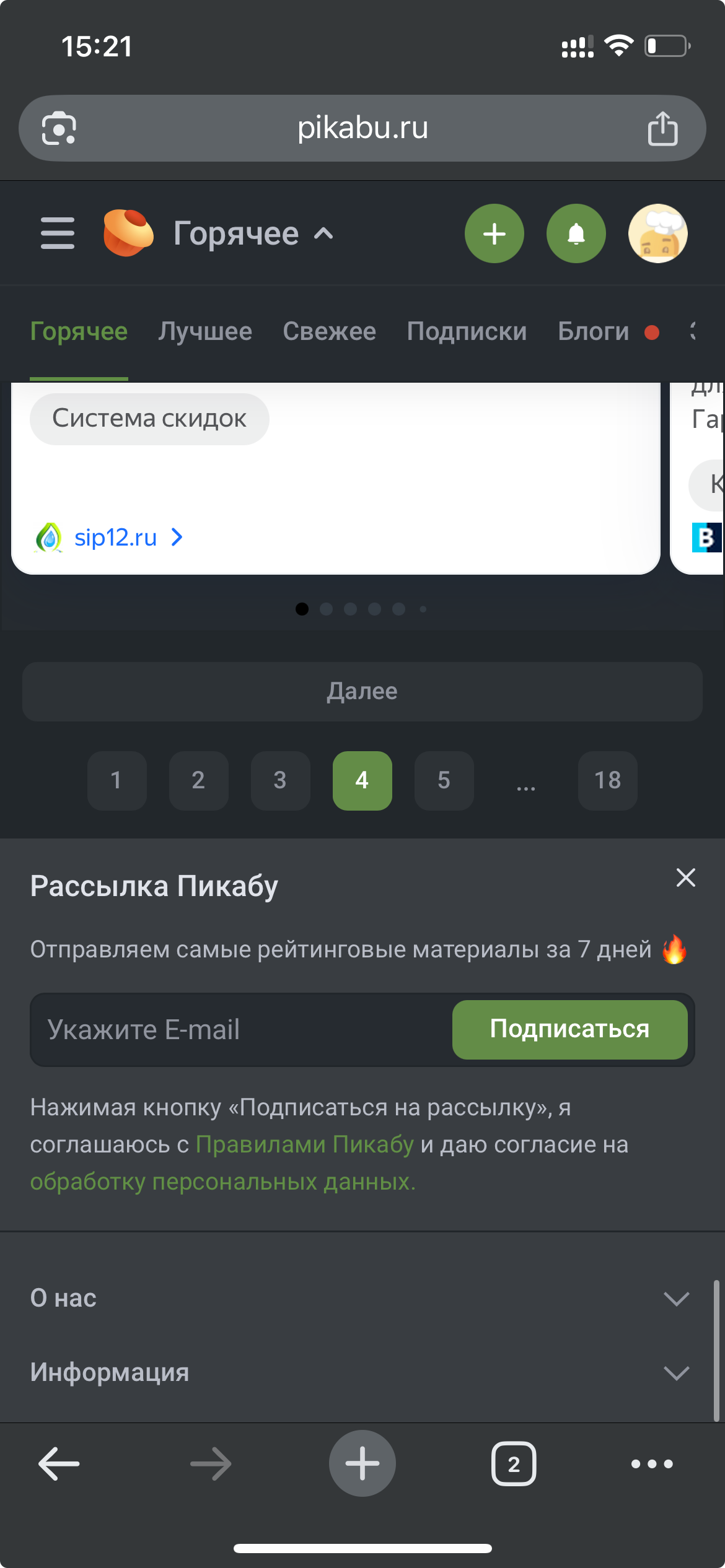
Task: Switch to the Блоги tab
Action: 593,331
